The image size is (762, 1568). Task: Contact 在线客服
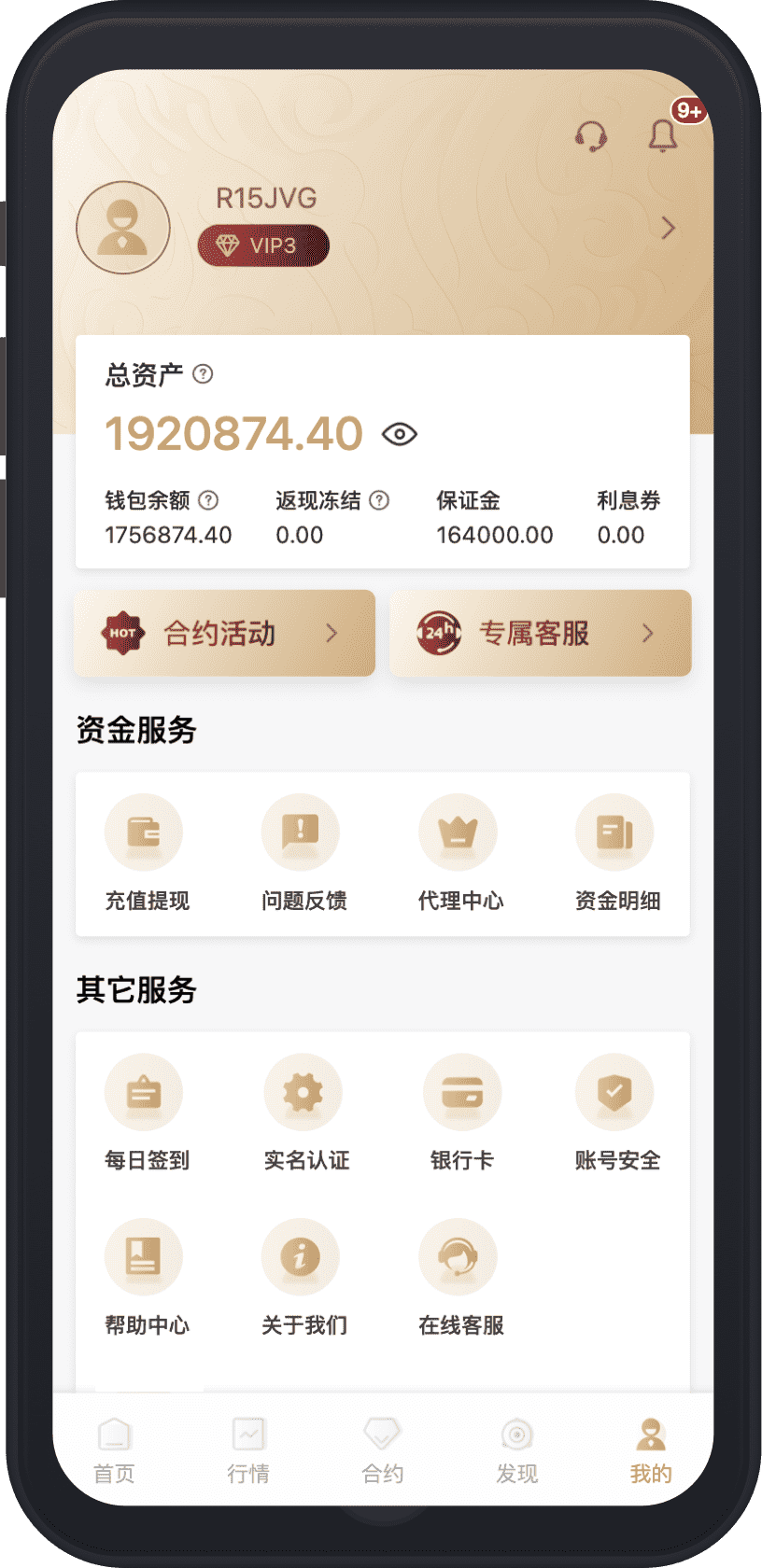460,1276
